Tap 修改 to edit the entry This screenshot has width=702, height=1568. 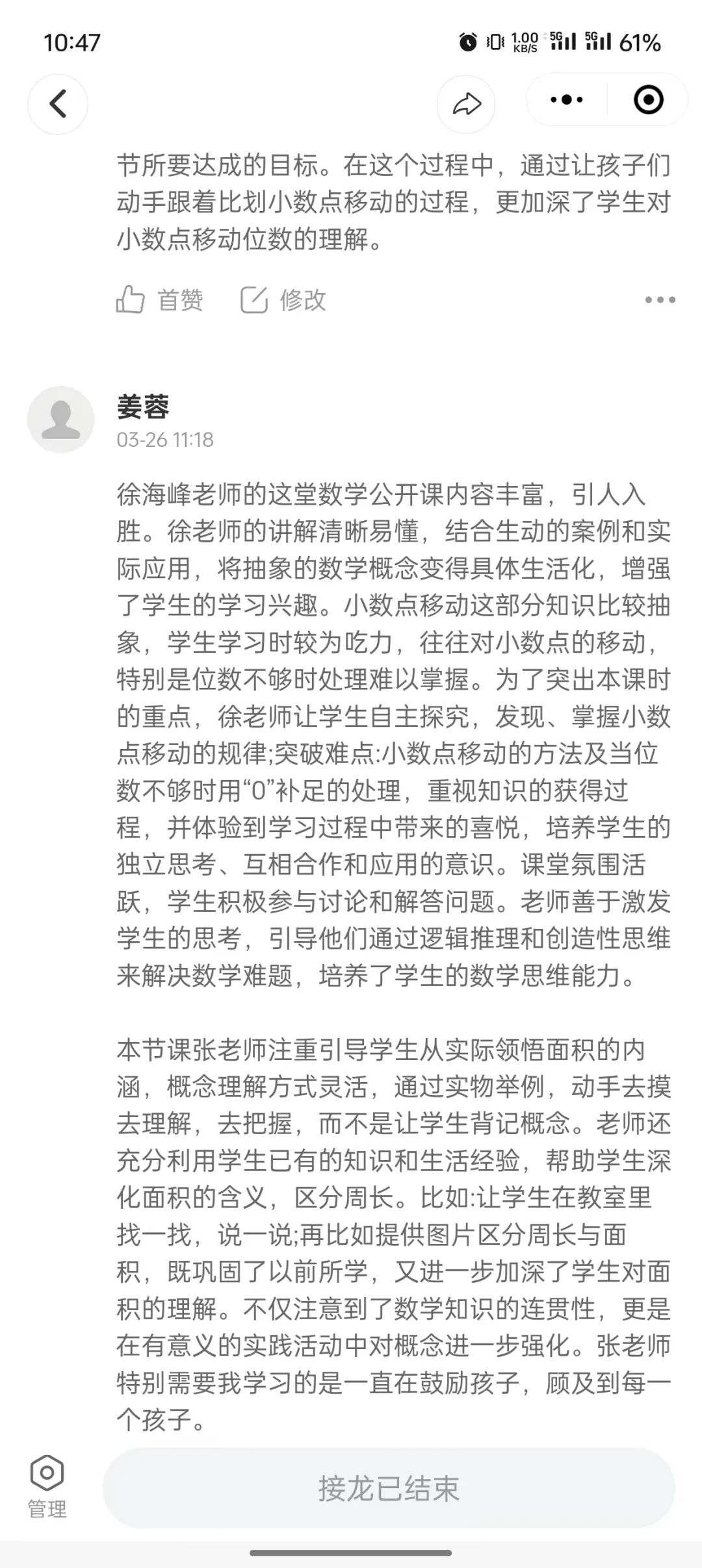(283, 300)
